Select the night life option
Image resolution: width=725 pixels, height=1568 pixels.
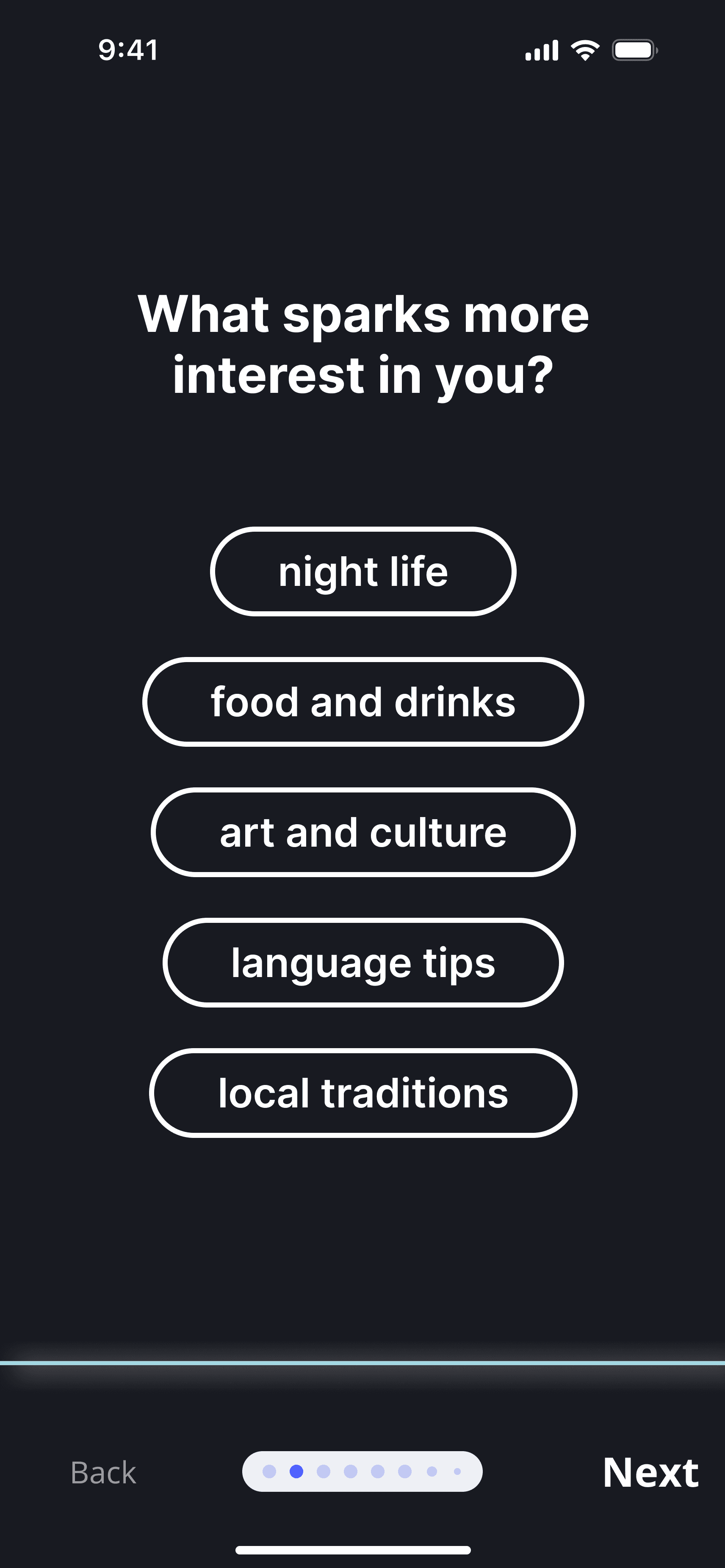363,571
